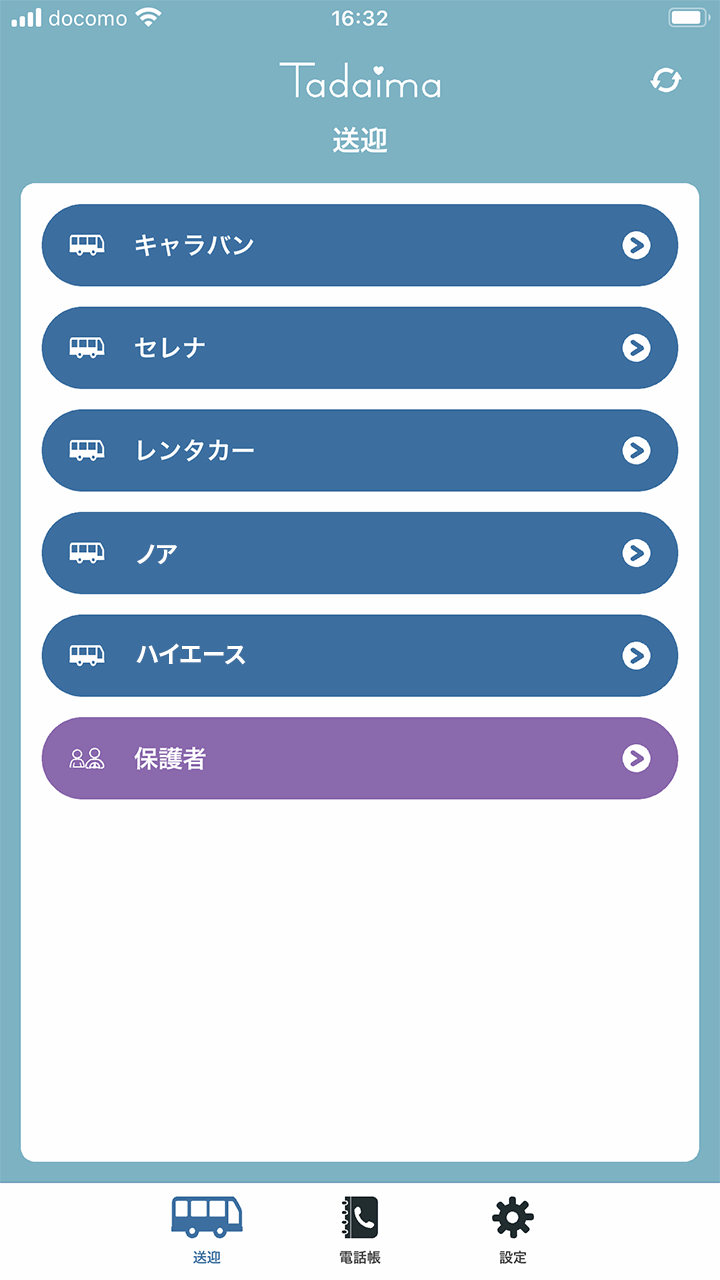Tap the bus icon on キャラバン row
The height and width of the screenshot is (1280, 720).
coord(88,244)
